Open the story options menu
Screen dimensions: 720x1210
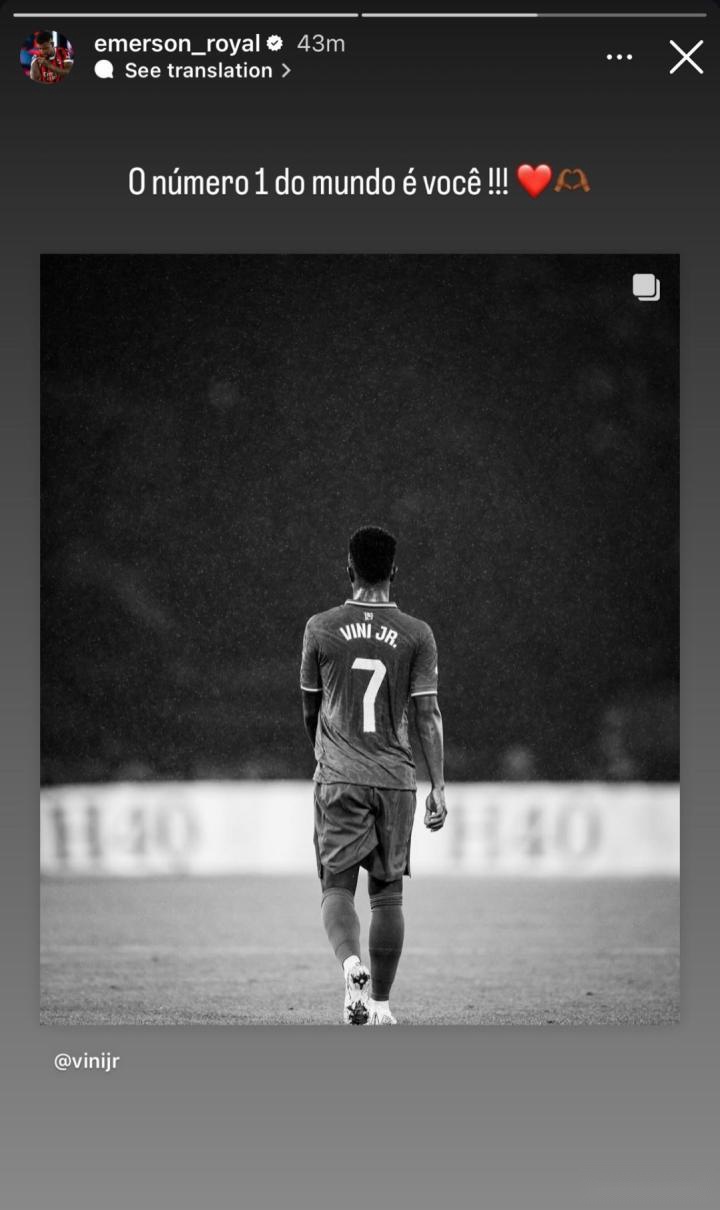pos(619,57)
